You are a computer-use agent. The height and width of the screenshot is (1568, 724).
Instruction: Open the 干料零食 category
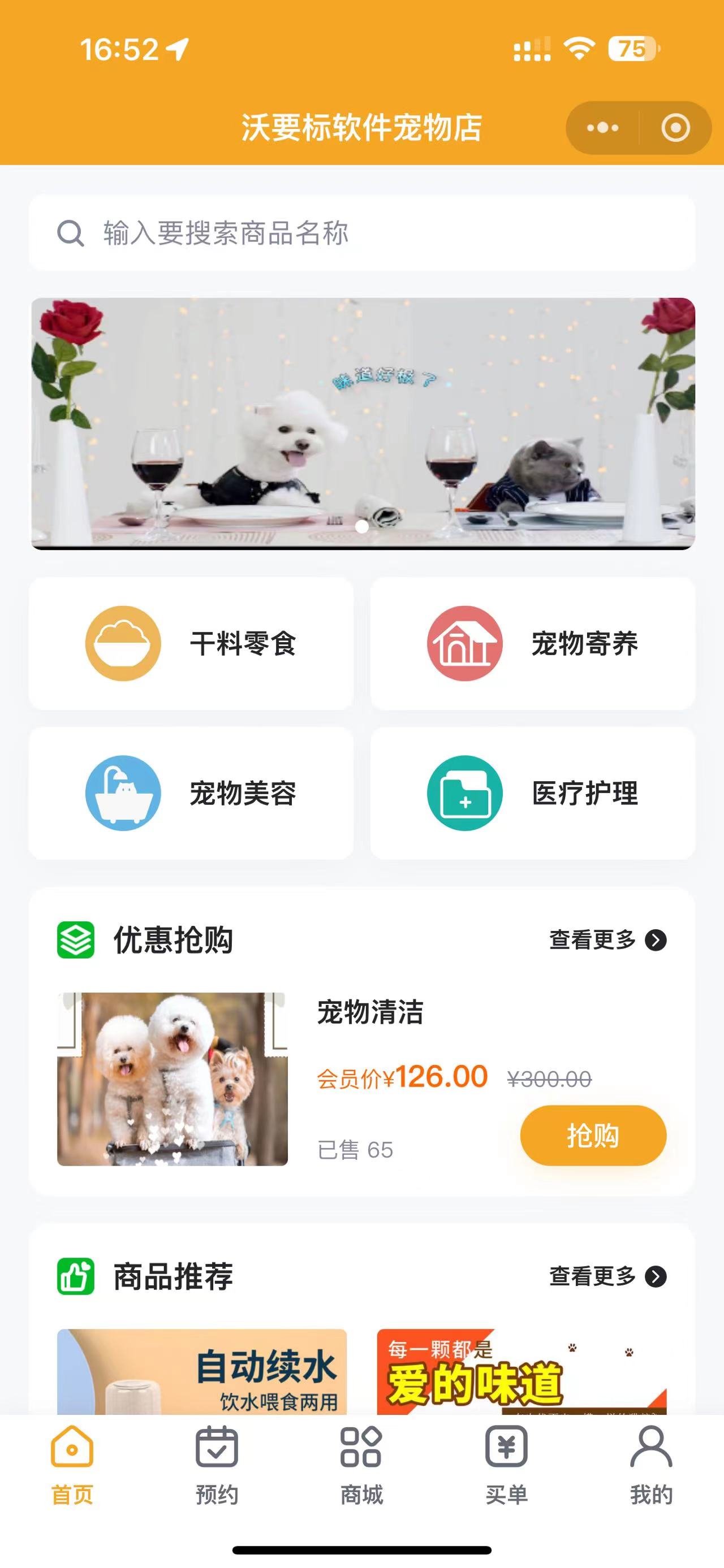(191, 643)
